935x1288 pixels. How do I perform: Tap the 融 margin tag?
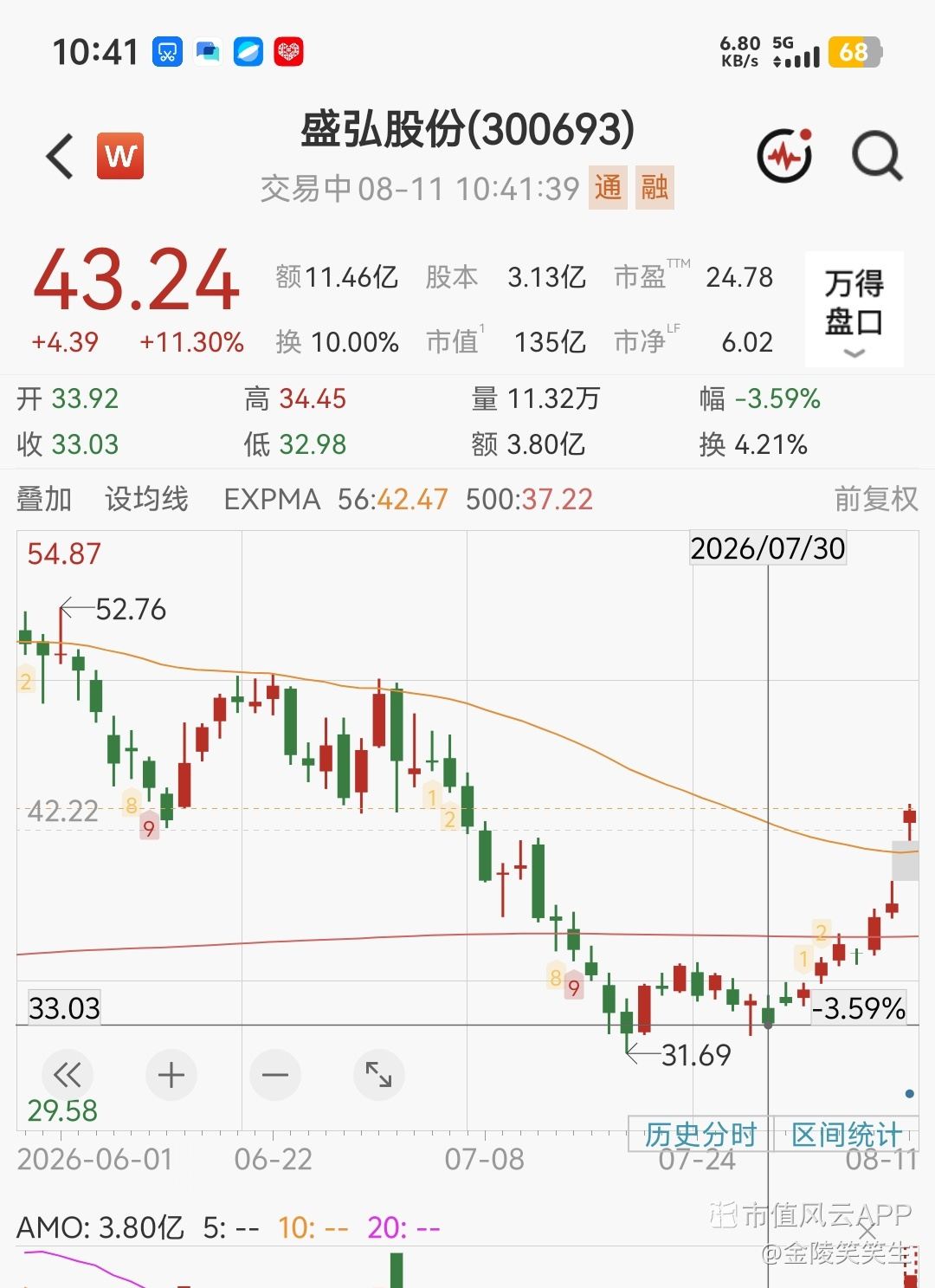click(x=654, y=187)
